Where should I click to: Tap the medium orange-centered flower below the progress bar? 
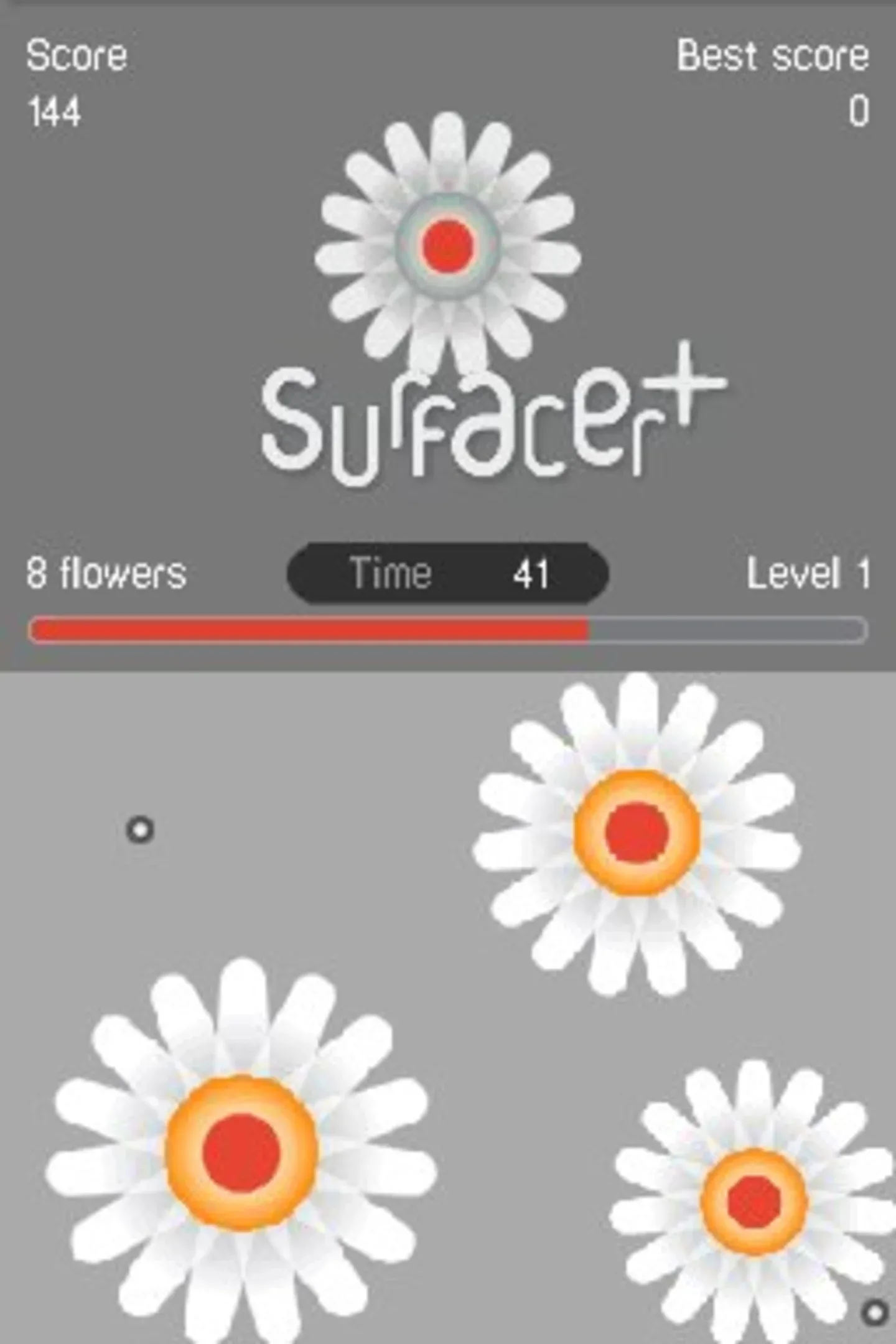637,833
